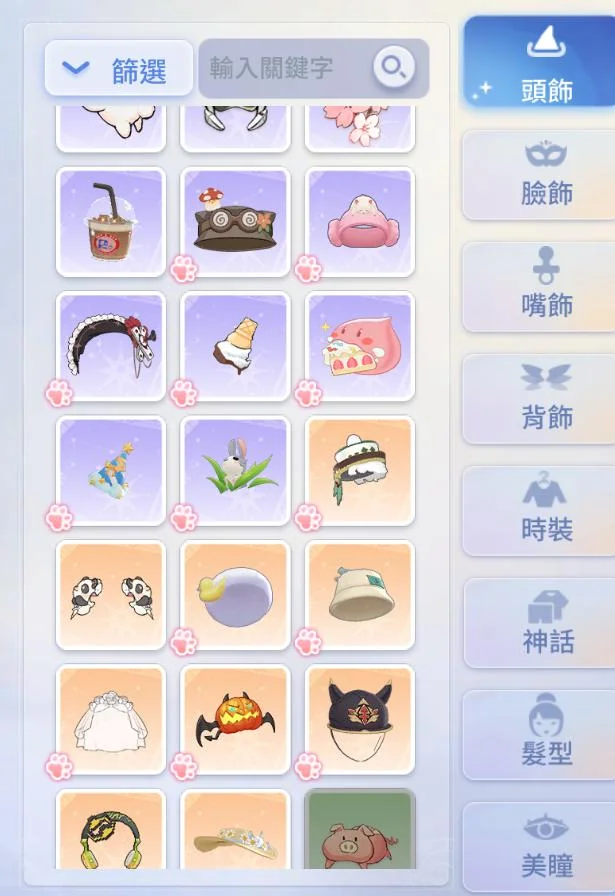The image size is (615, 896).
Task: Pick the strawberry cake slice headgear
Action: tap(359, 346)
